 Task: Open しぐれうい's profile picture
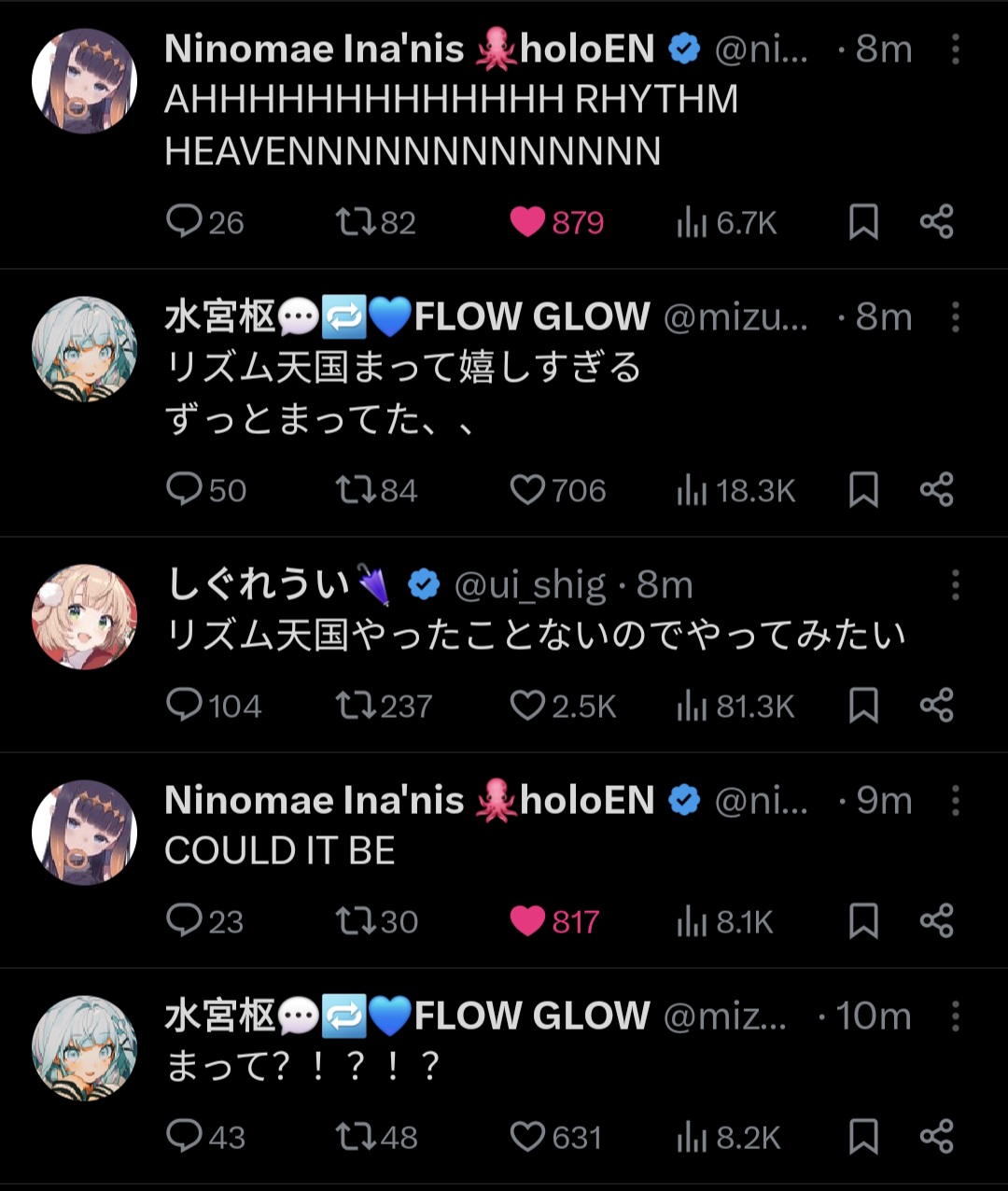tap(84, 617)
